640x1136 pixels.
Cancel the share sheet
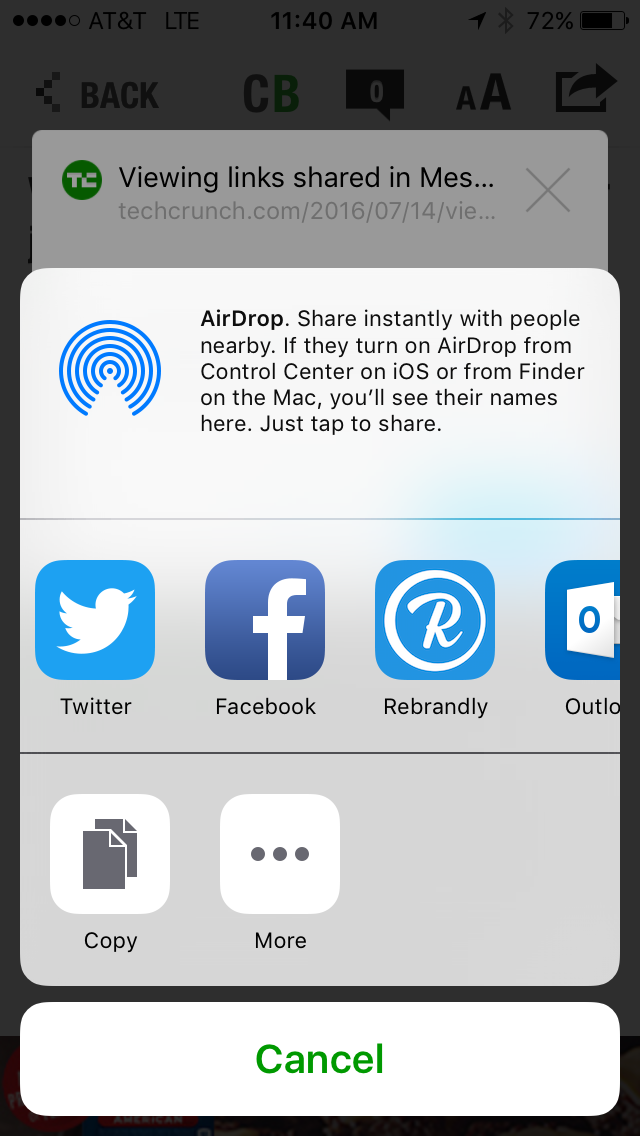click(x=320, y=1058)
